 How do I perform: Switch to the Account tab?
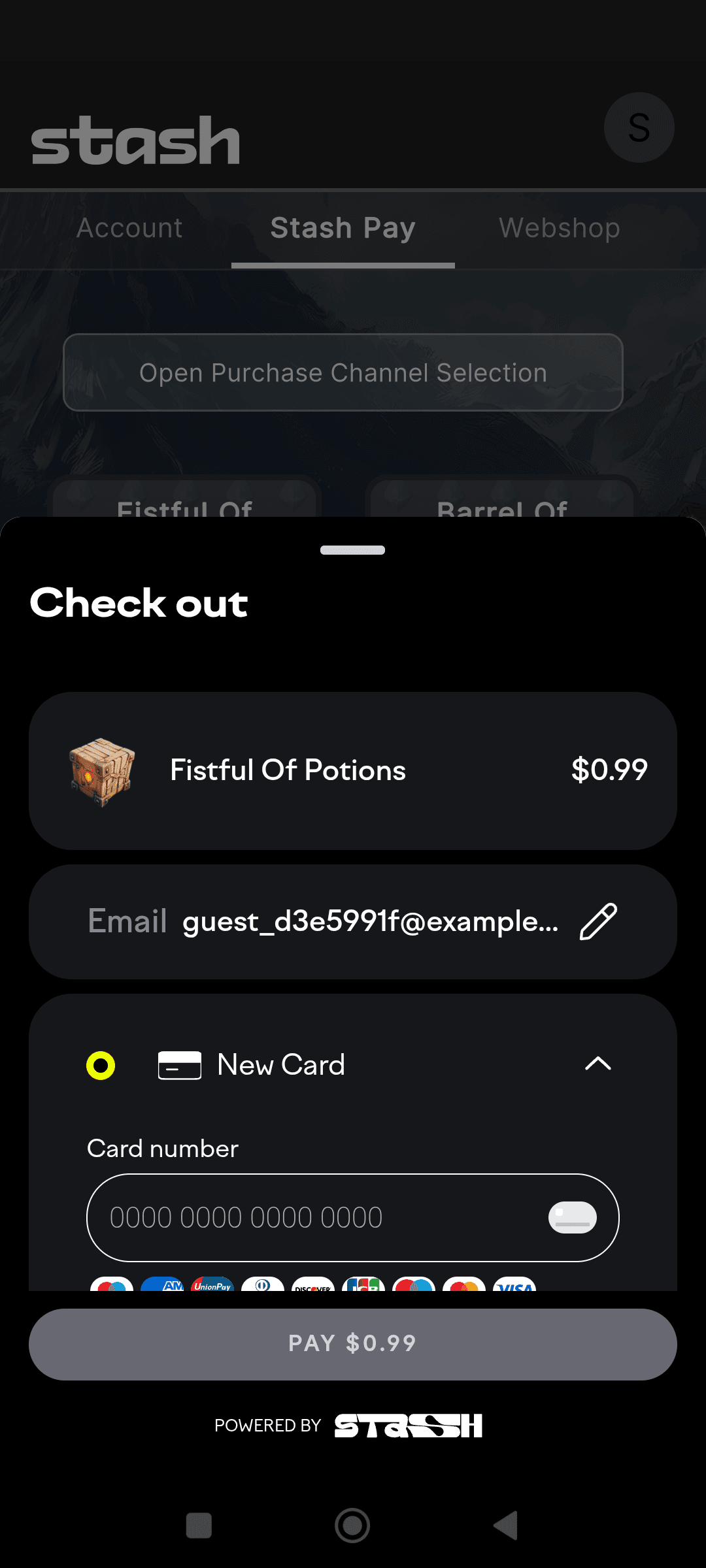(129, 228)
